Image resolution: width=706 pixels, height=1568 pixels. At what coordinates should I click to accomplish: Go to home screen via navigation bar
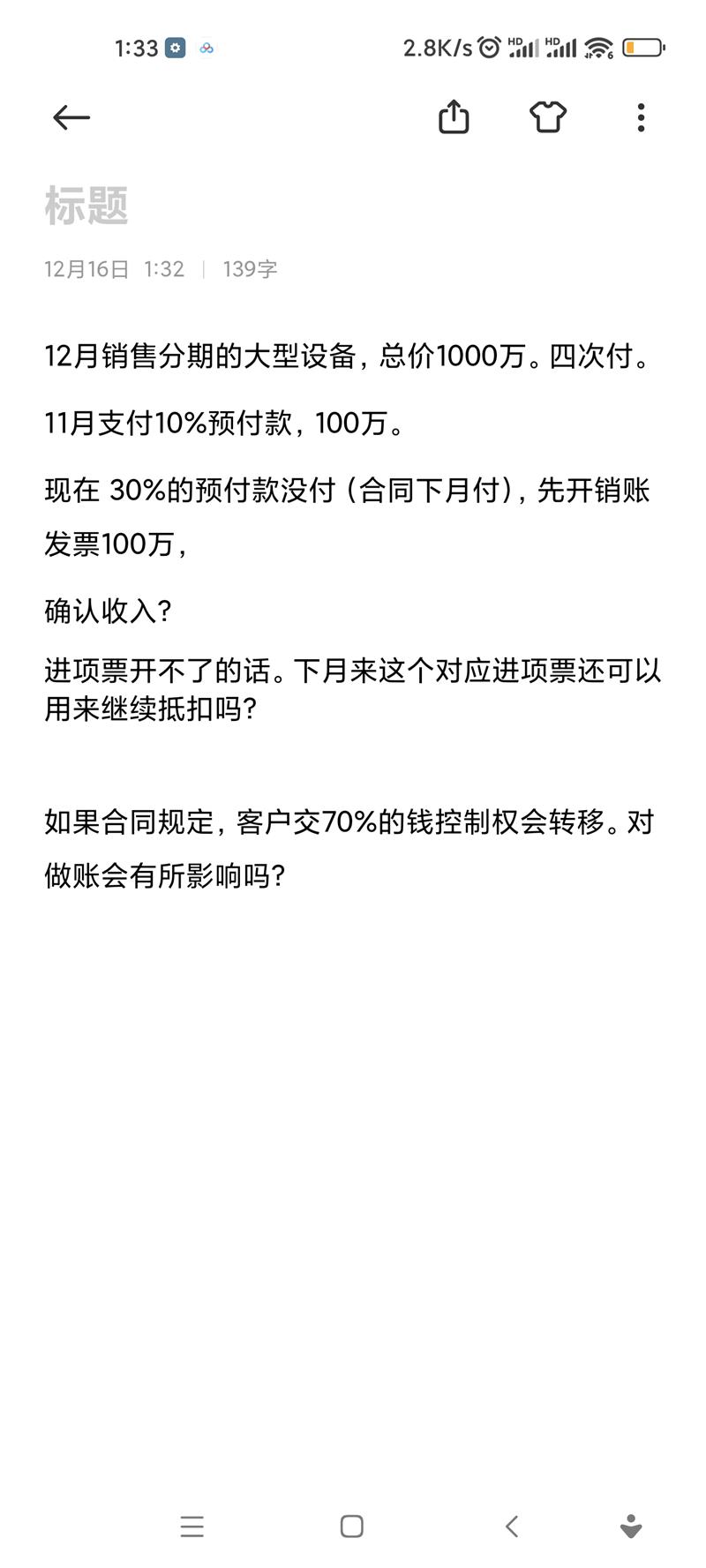(352, 1527)
